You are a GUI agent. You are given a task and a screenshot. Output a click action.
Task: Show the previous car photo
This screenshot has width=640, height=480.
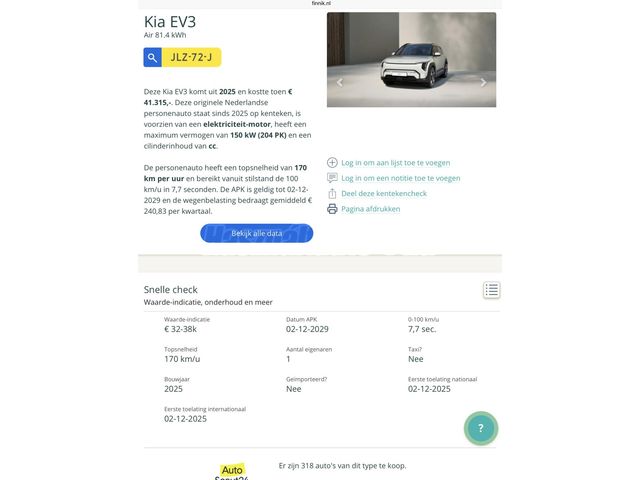click(340, 82)
